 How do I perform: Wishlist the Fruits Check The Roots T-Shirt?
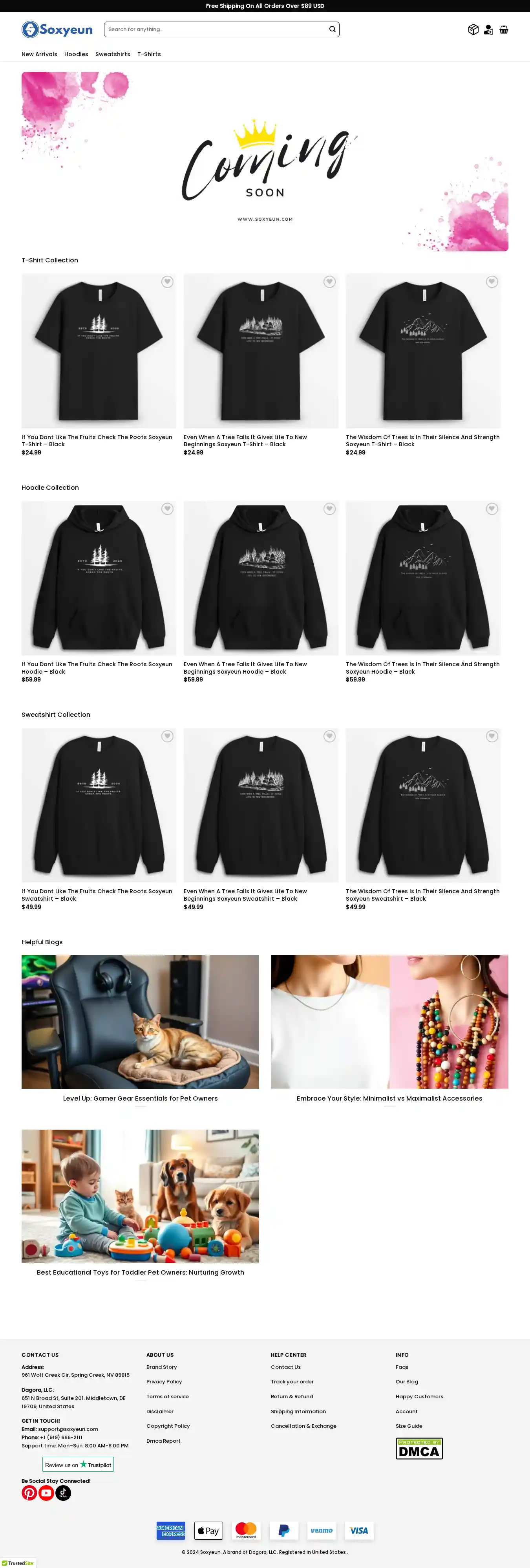click(x=167, y=282)
